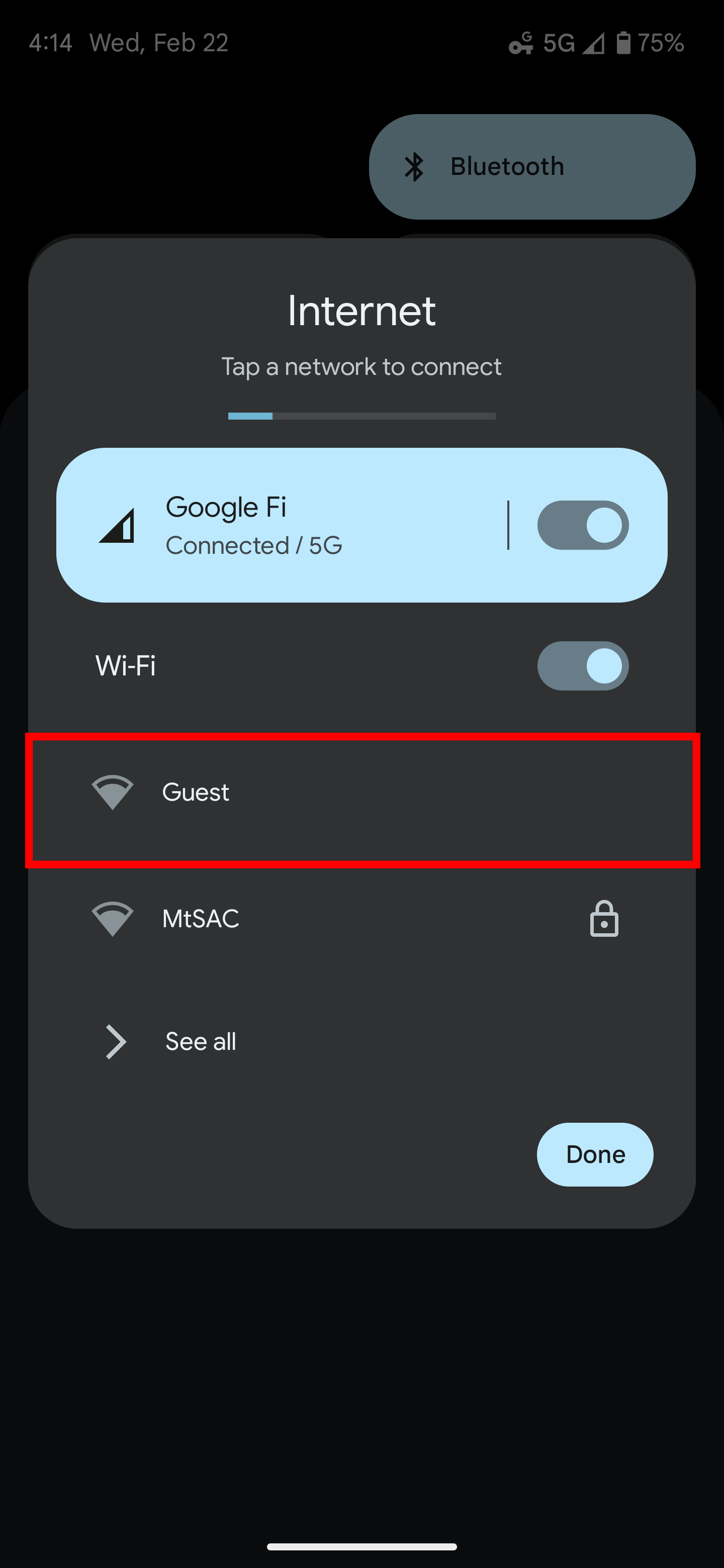The image size is (724, 1568).
Task: Tap the connection progress bar
Action: [361, 416]
